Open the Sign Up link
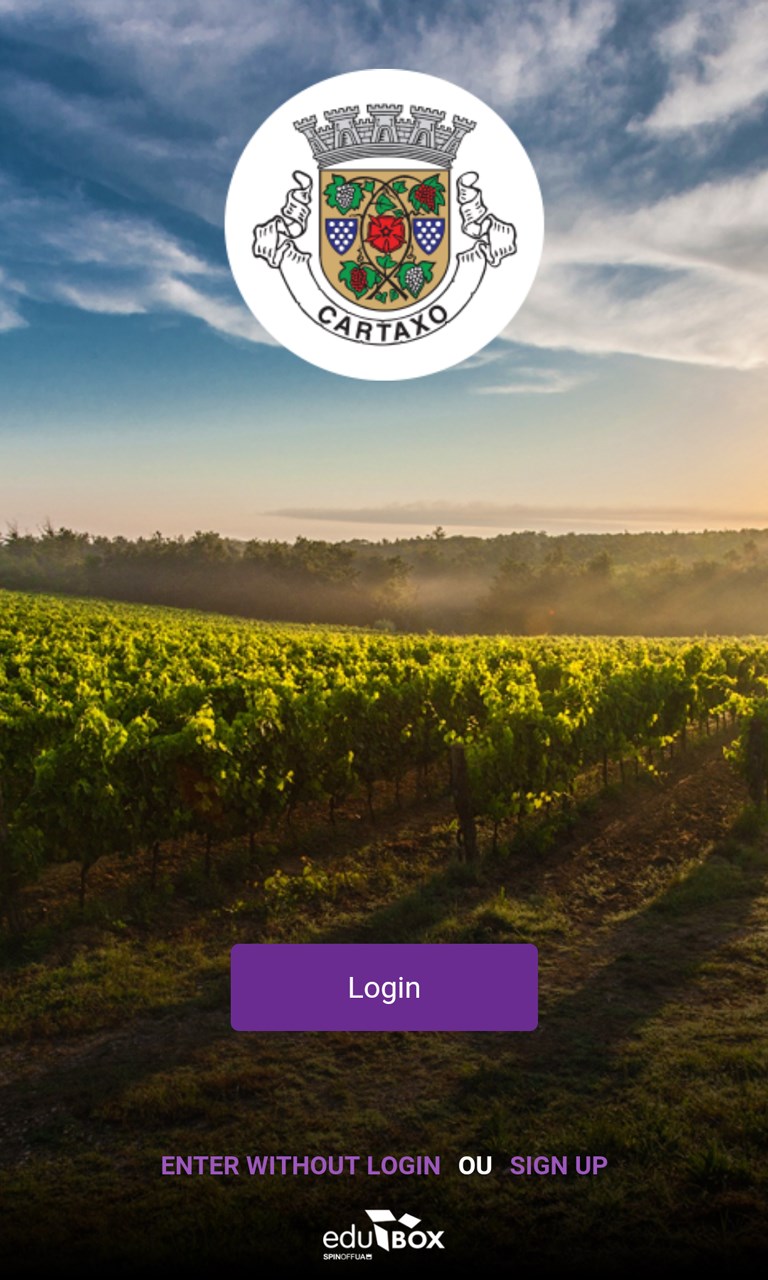Viewport: 768px width, 1280px height. click(558, 1165)
